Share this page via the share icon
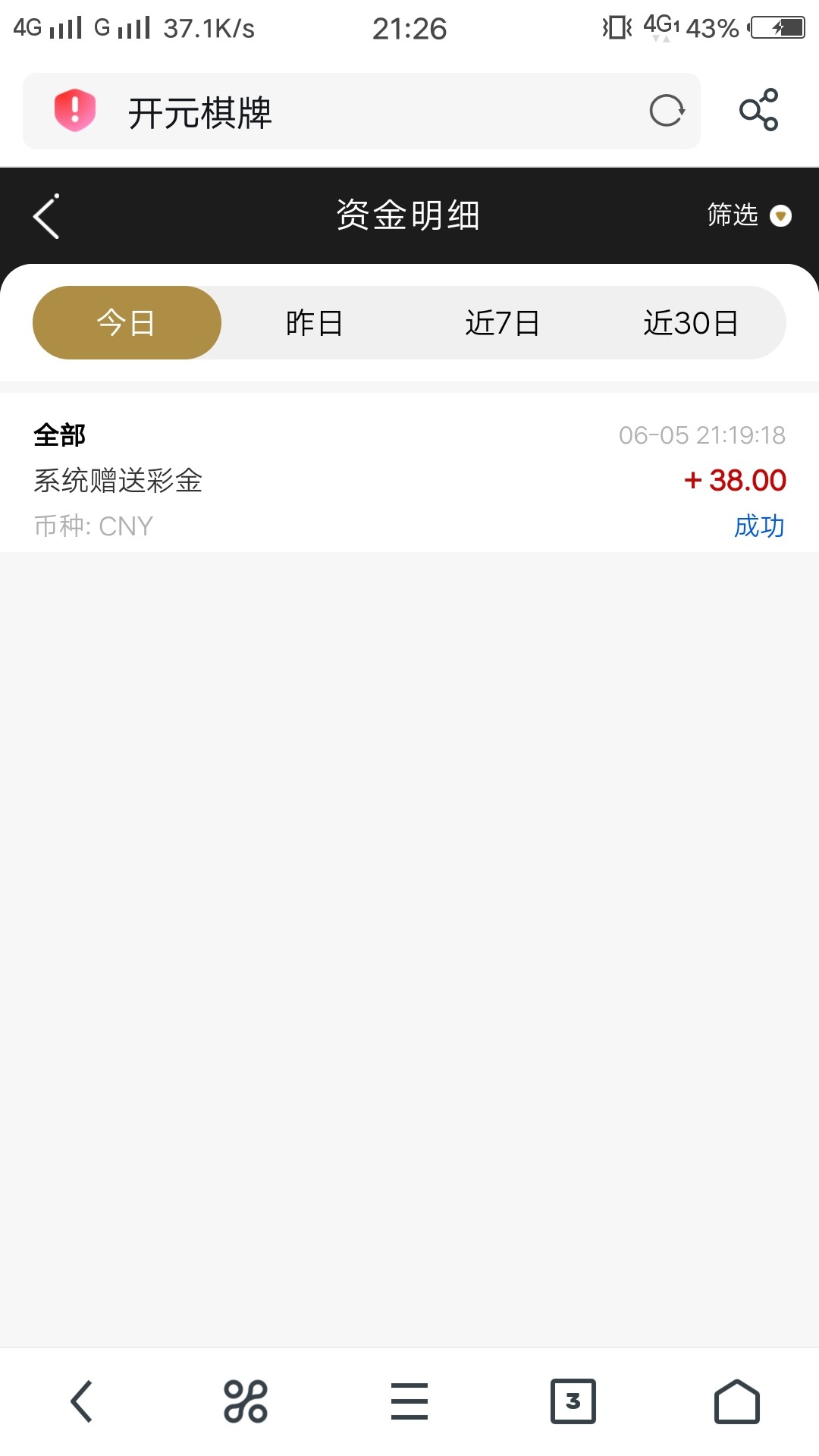This screenshot has width=819, height=1456. tap(758, 111)
